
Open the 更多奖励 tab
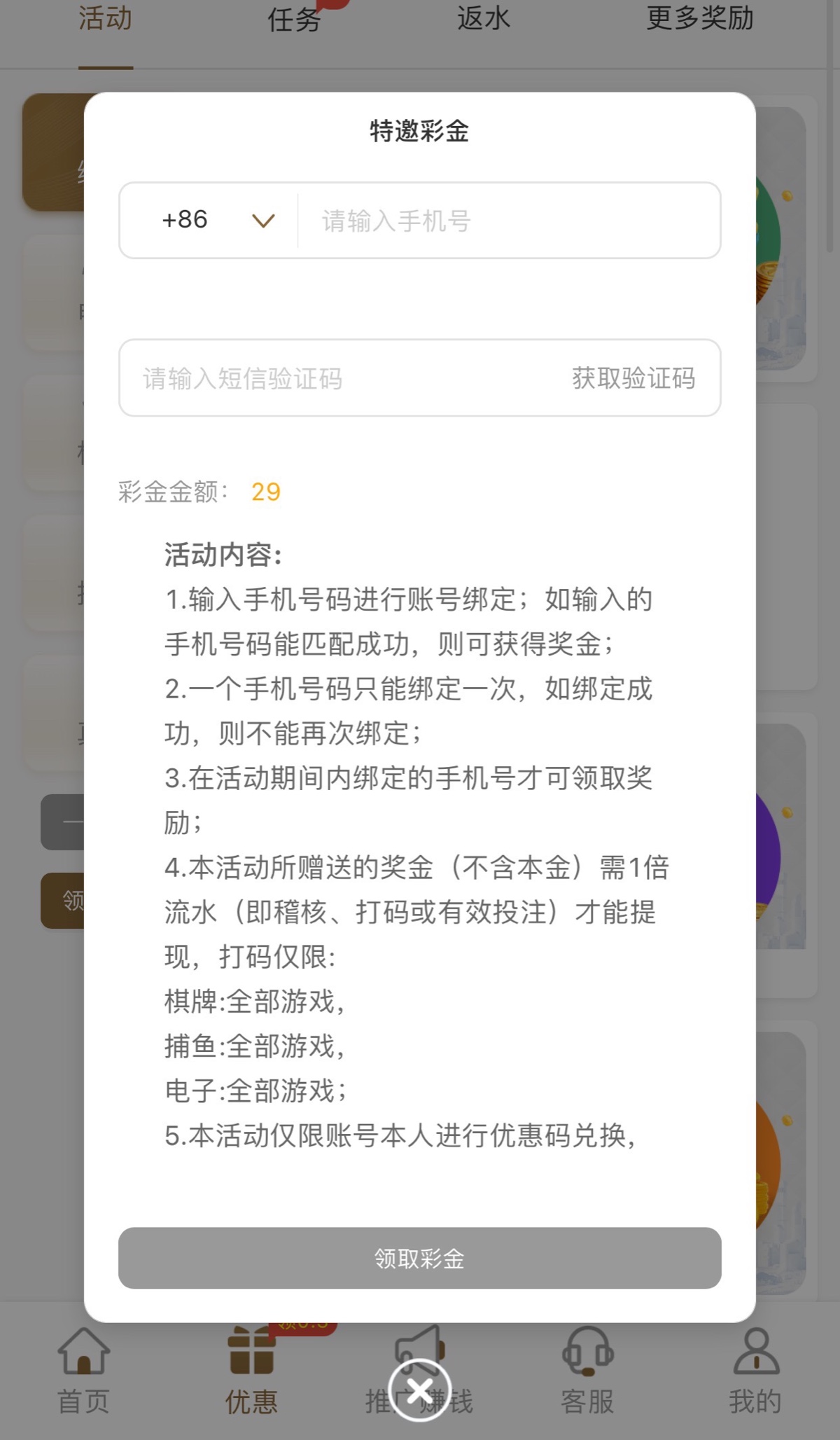point(699,20)
